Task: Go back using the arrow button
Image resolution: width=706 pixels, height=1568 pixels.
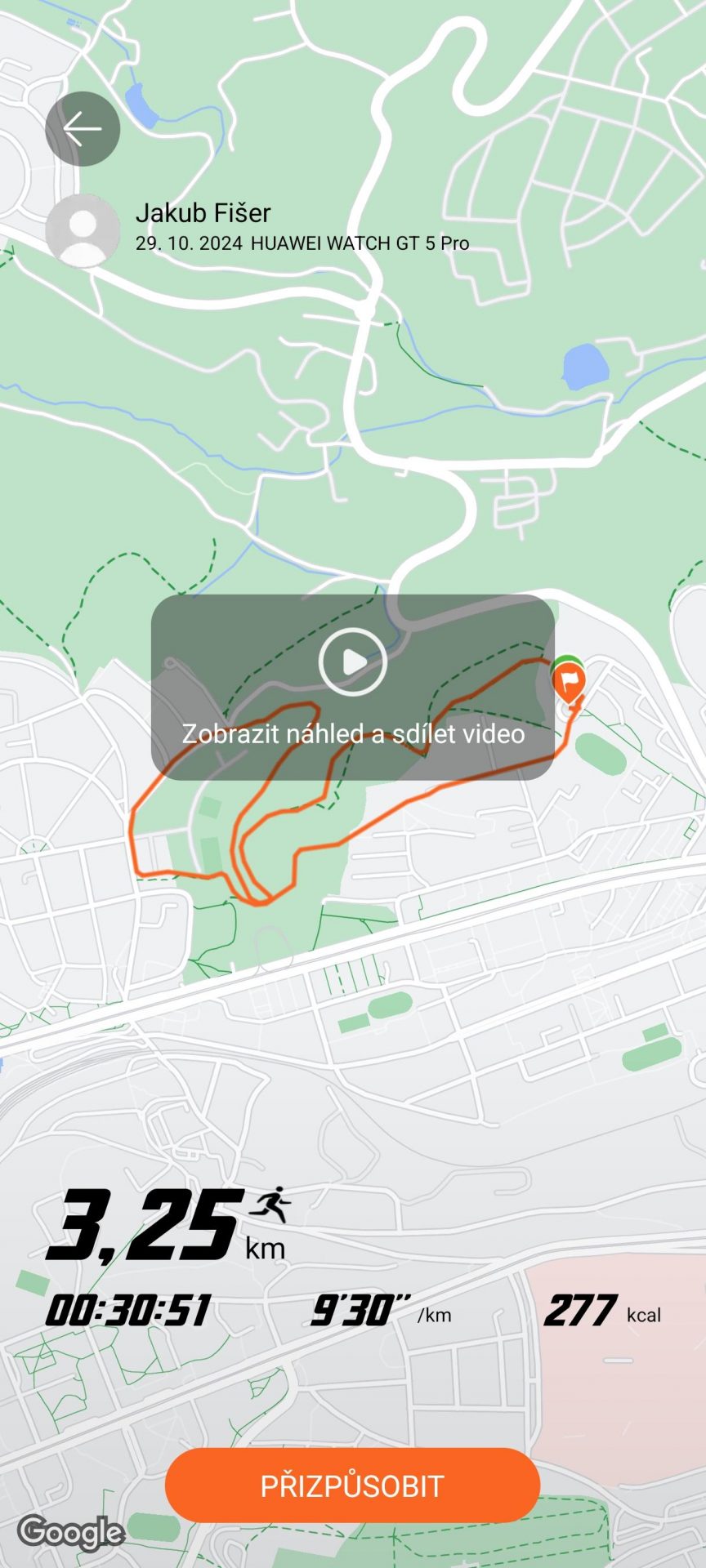Action: pyautogui.click(x=83, y=129)
